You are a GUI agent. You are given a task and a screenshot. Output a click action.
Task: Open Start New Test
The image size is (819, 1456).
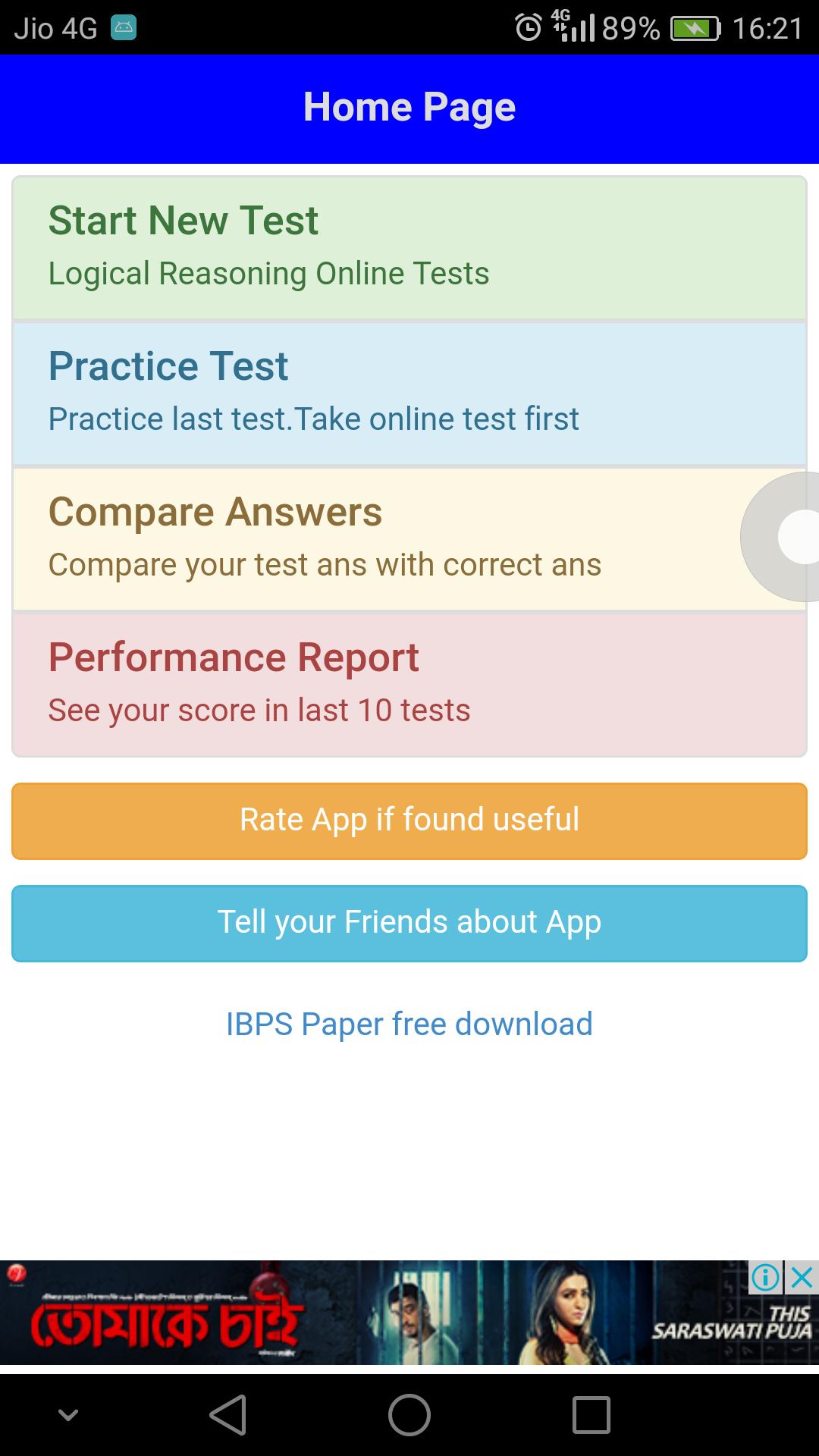click(x=409, y=244)
